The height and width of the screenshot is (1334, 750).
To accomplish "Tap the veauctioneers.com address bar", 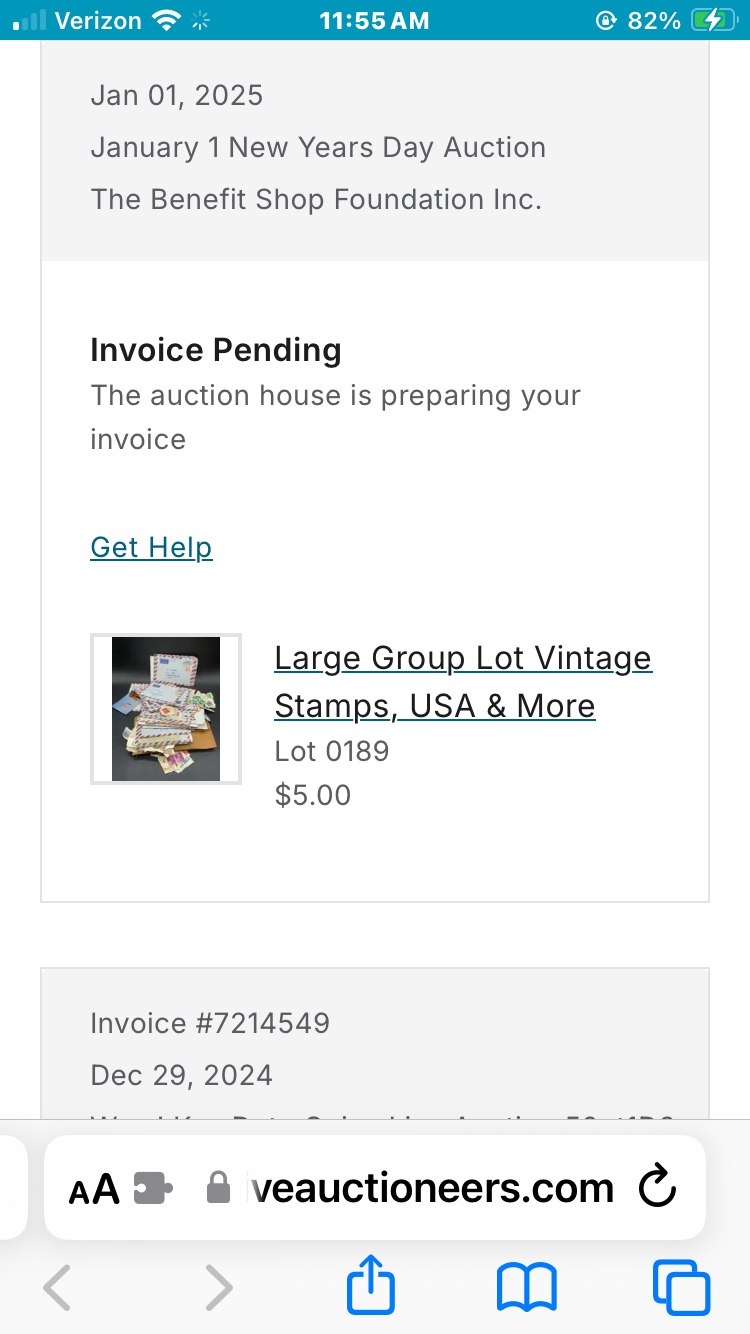I will pos(430,1188).
